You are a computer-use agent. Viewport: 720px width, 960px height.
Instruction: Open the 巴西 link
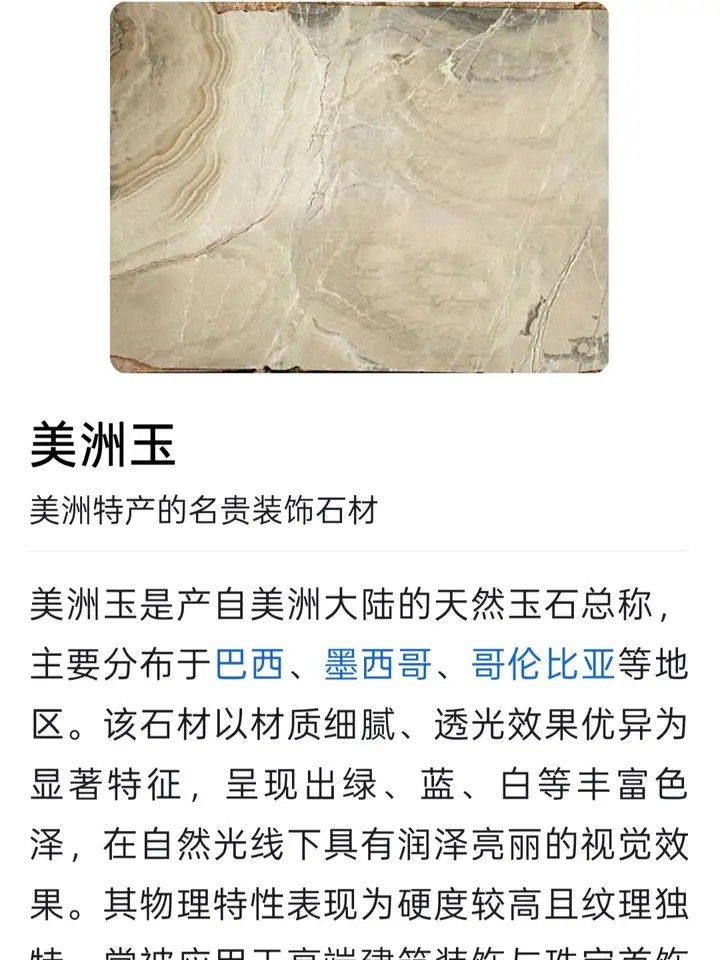tap(249, 663)
